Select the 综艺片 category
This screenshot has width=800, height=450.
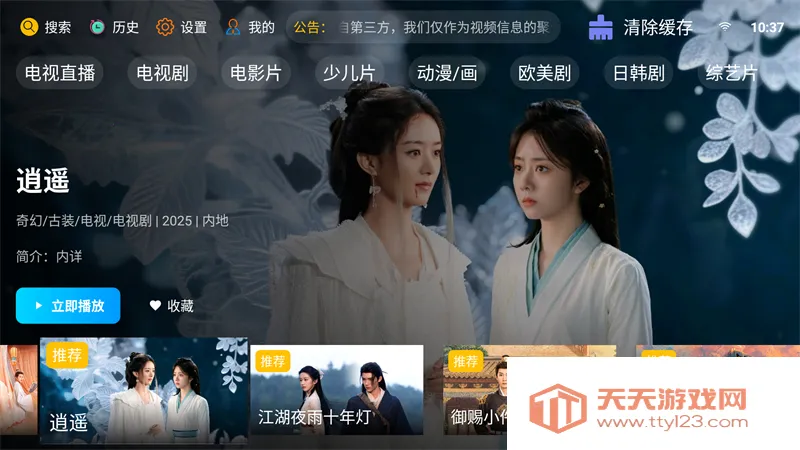coord(732,73)
